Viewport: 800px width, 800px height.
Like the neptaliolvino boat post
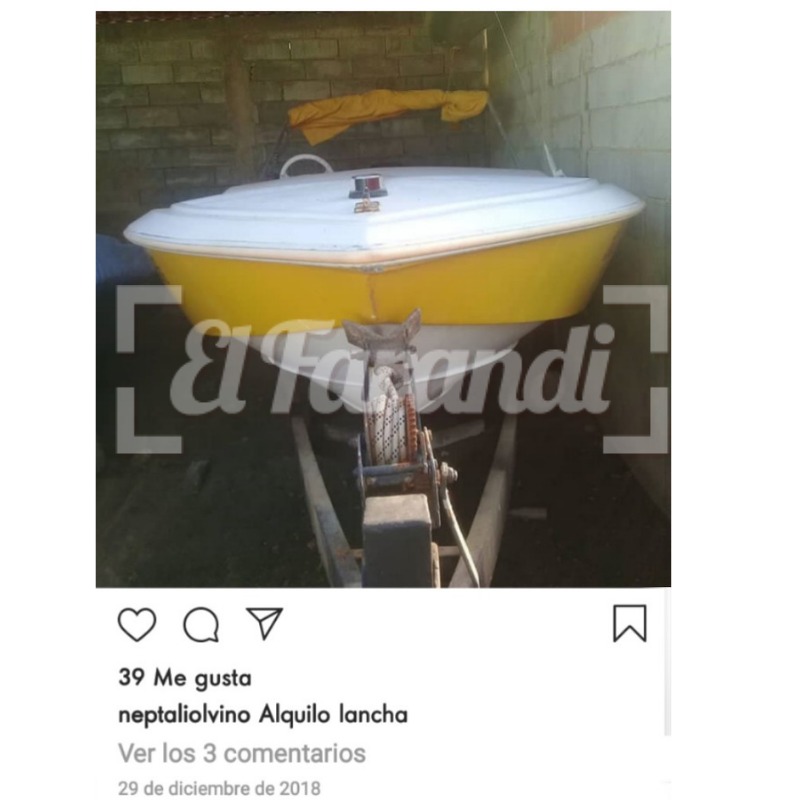click(x=137, y=624)
